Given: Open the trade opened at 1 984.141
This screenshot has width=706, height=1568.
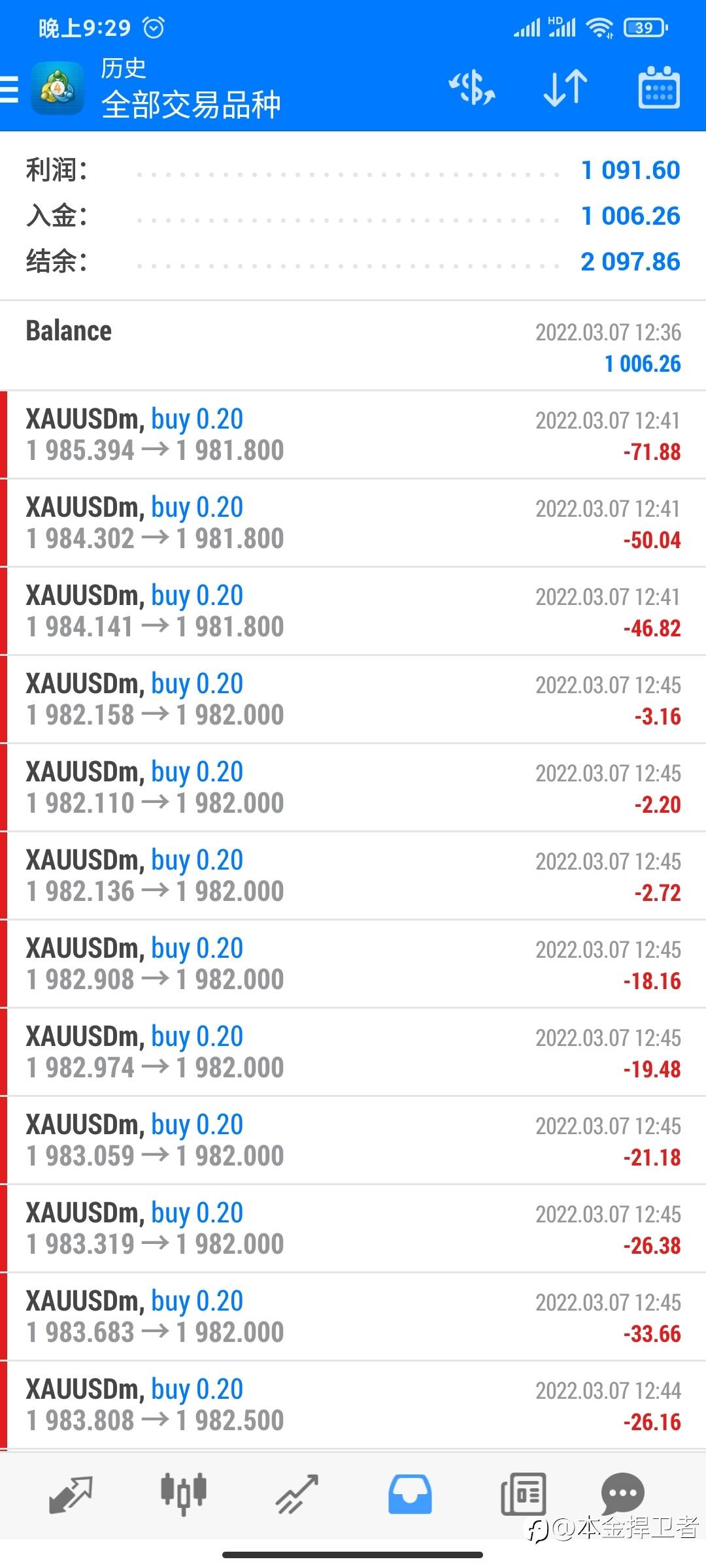Looking at the screenshot, I should (x=353, y=611).
